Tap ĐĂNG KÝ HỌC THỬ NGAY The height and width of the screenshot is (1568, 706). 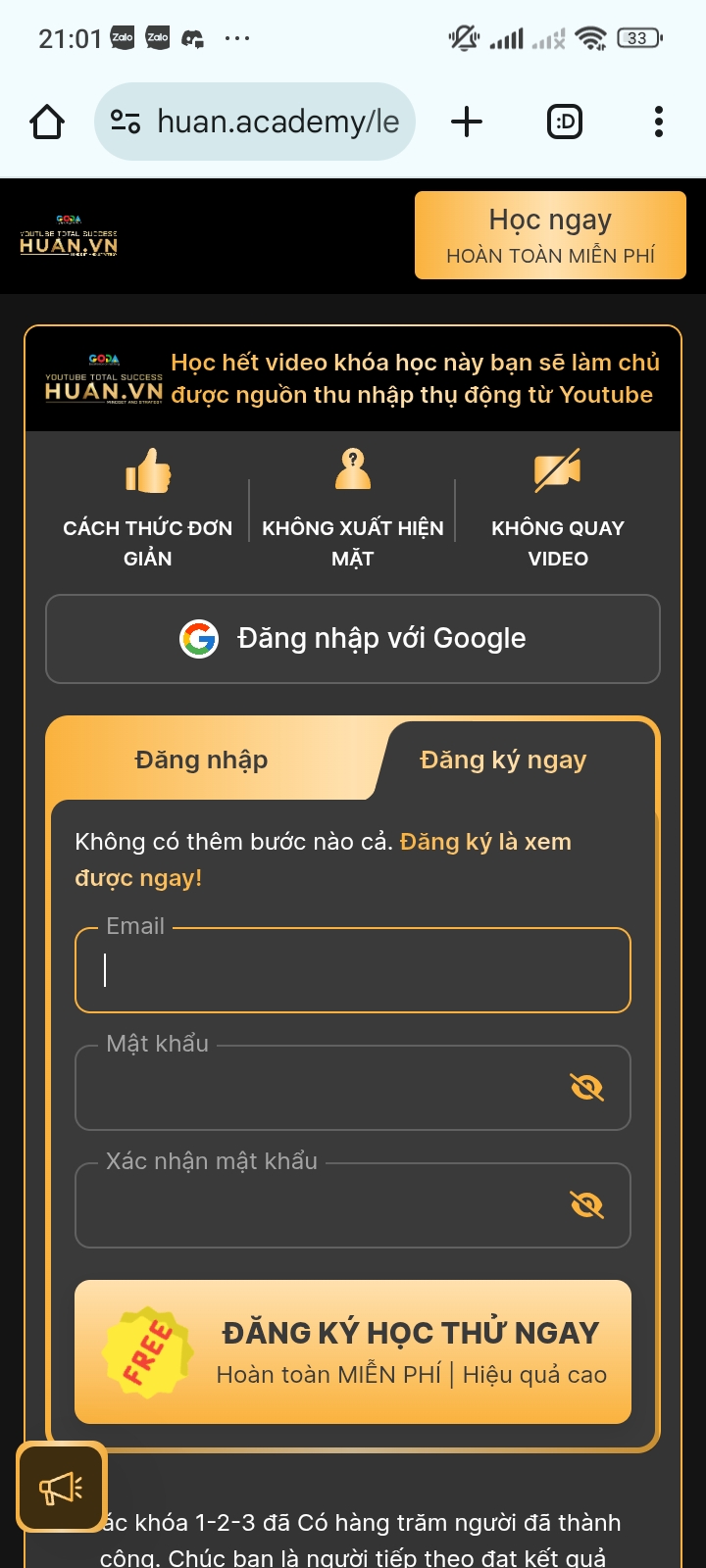point(353,1352)
